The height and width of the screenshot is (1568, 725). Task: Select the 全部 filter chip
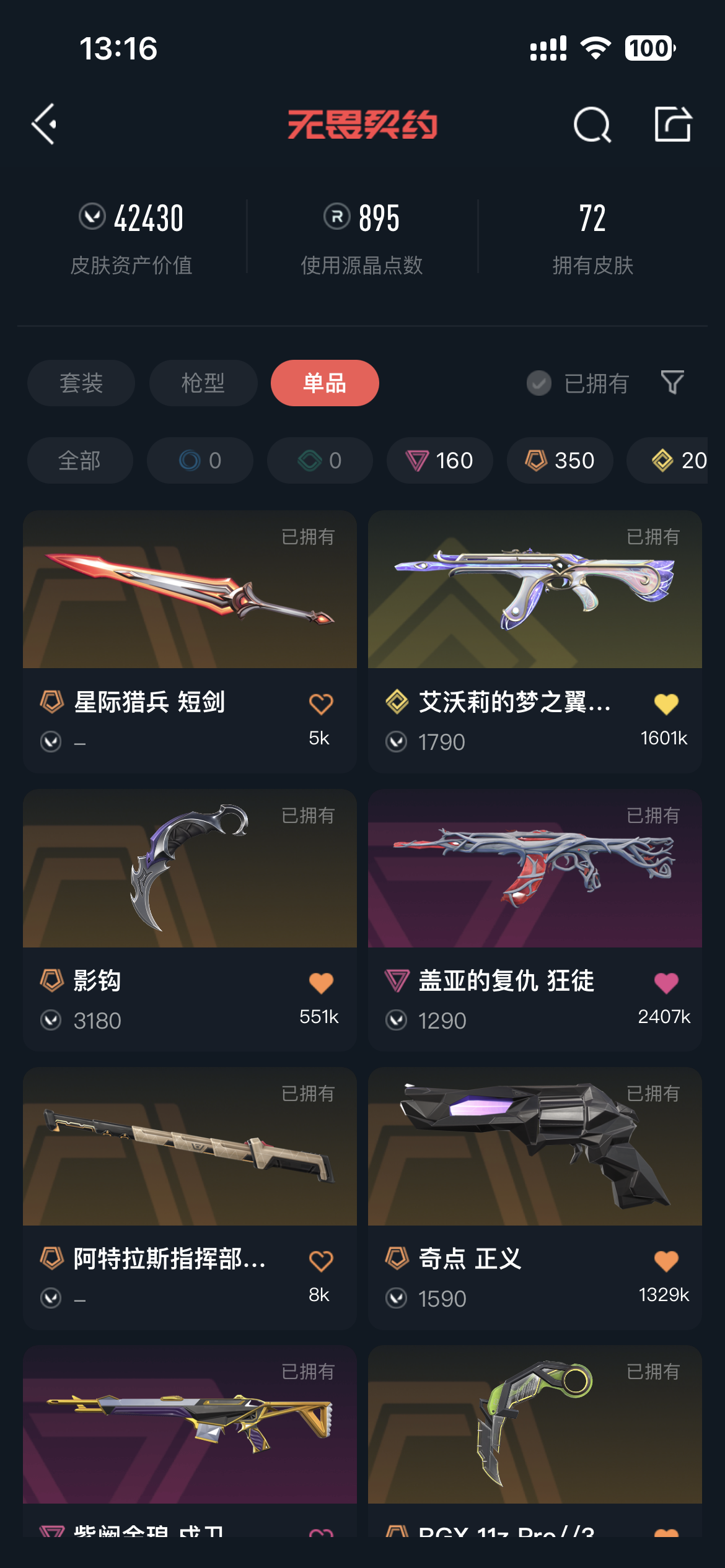coord(80,461)
